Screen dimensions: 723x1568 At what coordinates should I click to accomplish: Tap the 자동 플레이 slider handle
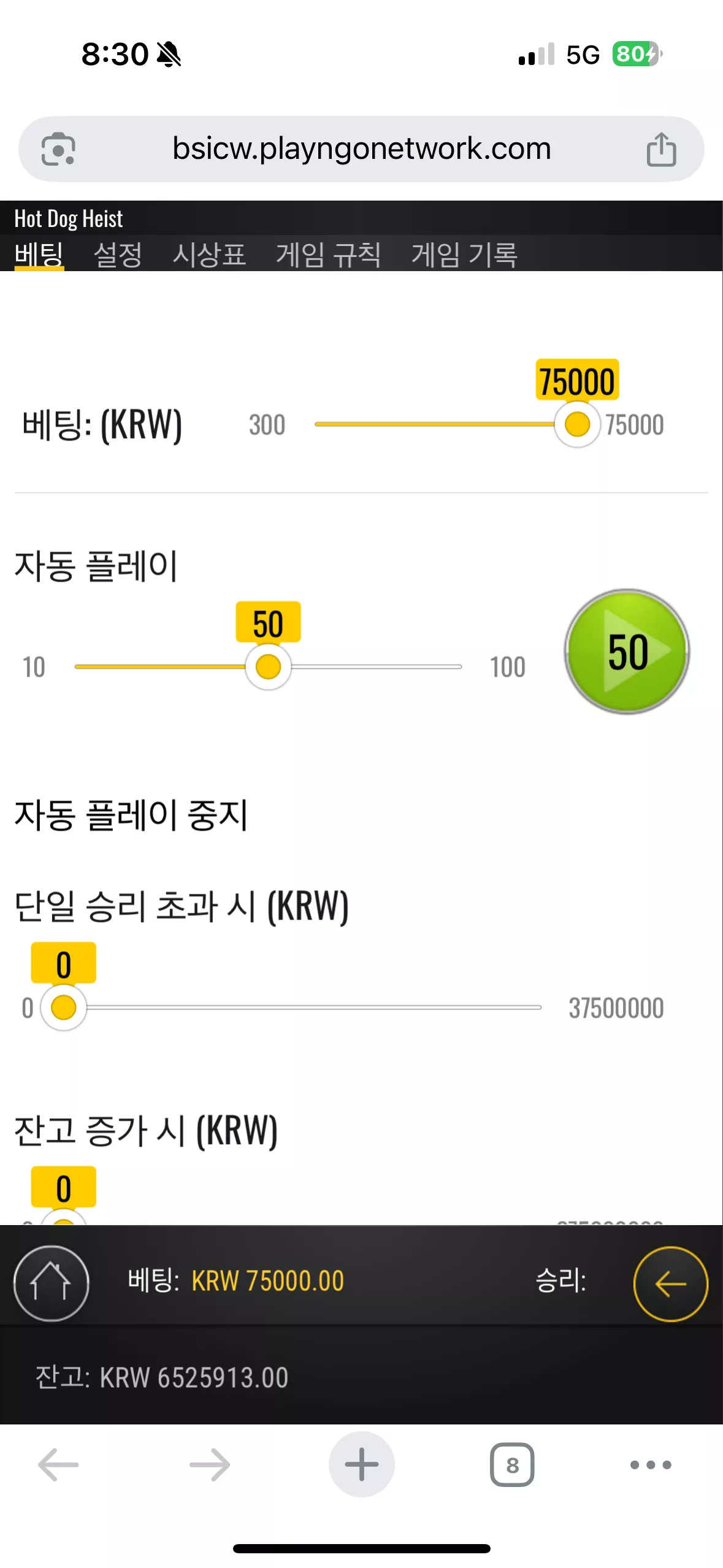point(268,666)
